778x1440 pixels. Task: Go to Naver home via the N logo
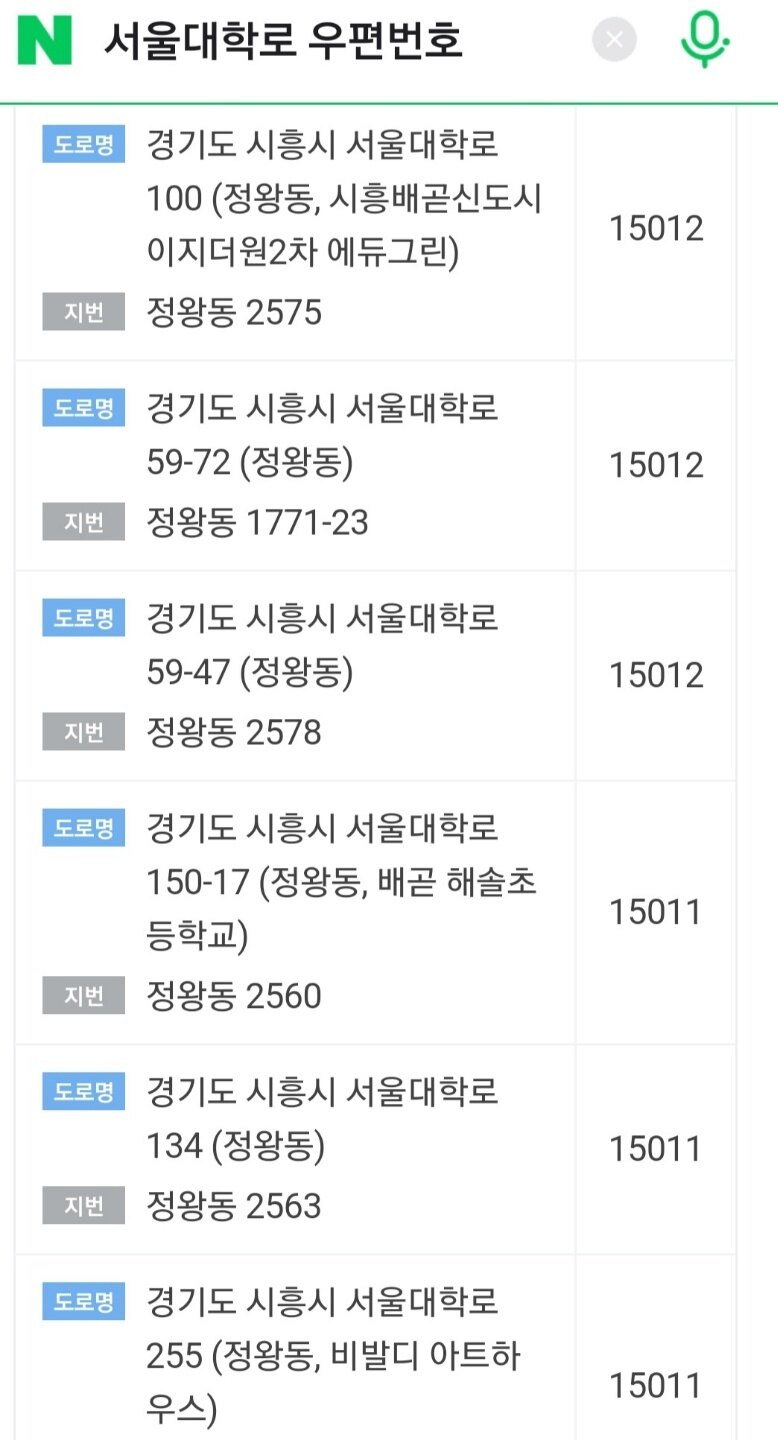point(45,40)
